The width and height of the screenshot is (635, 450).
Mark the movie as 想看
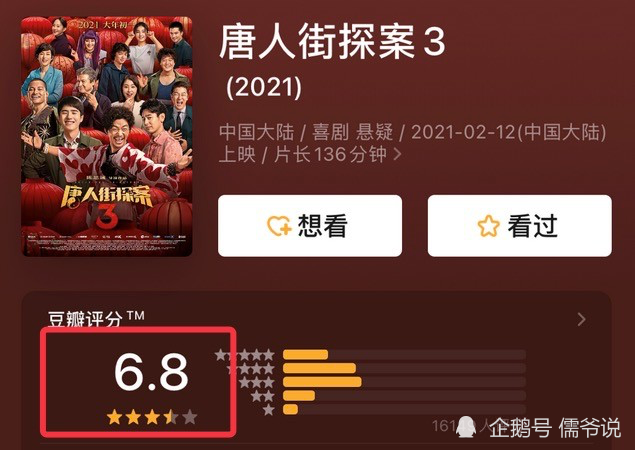point(309,226)
